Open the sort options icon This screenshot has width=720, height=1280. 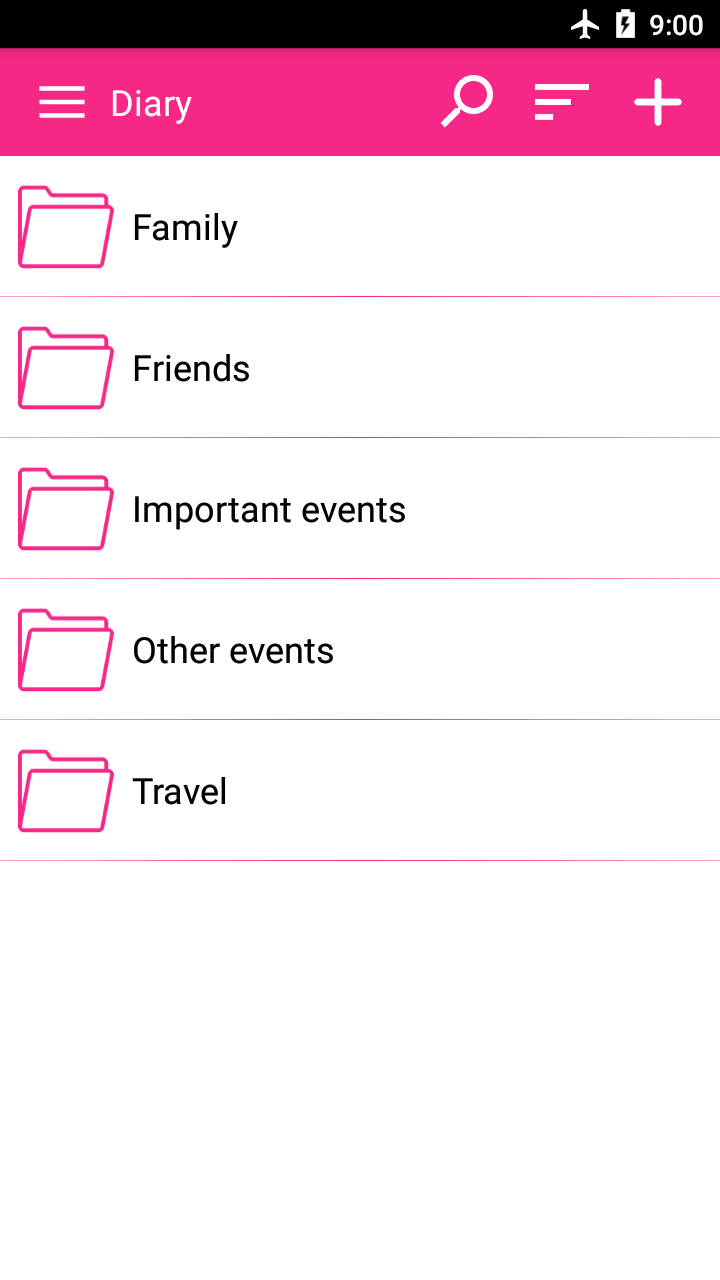[561, 103]
